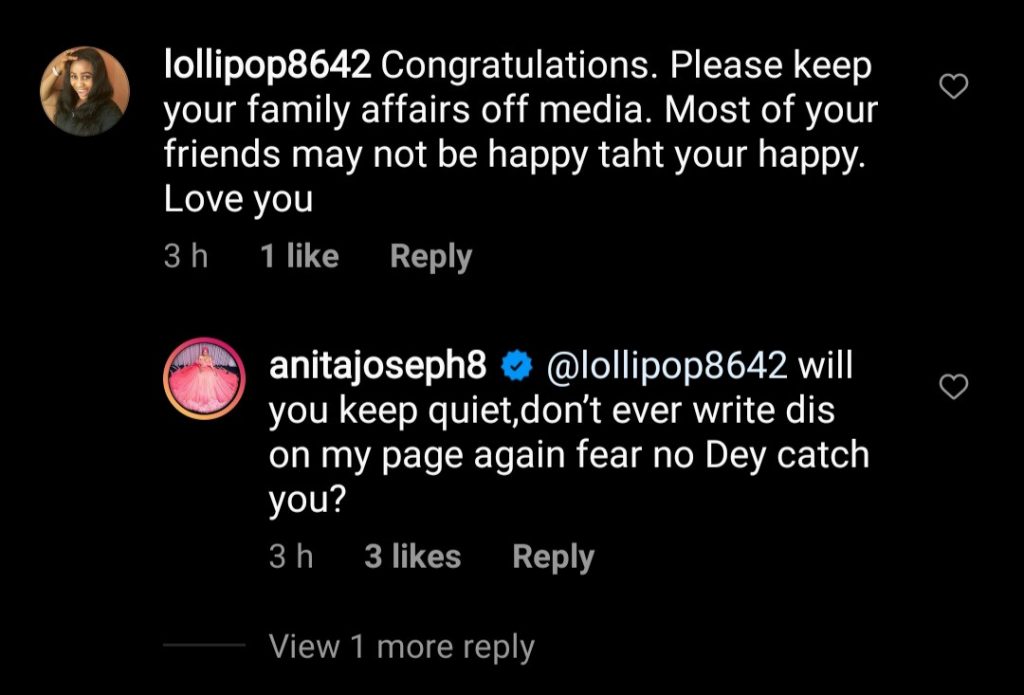Open anitajoseph8 username link

(378, 367)
